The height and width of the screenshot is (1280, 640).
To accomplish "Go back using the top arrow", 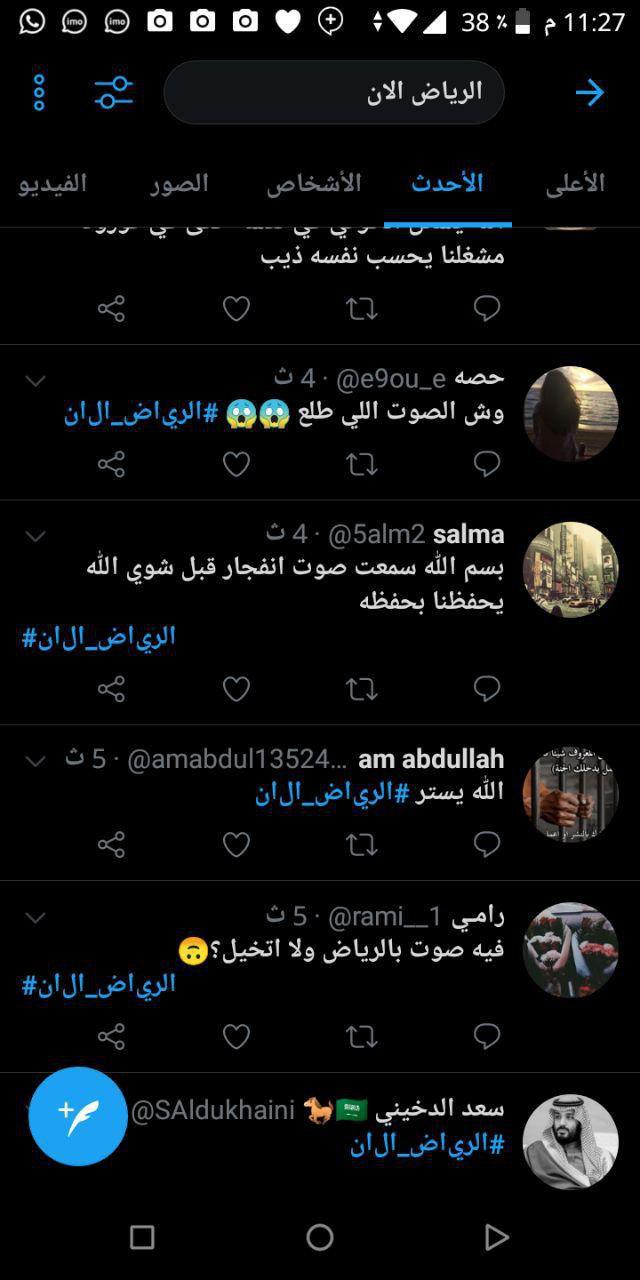I will [590, 93].
